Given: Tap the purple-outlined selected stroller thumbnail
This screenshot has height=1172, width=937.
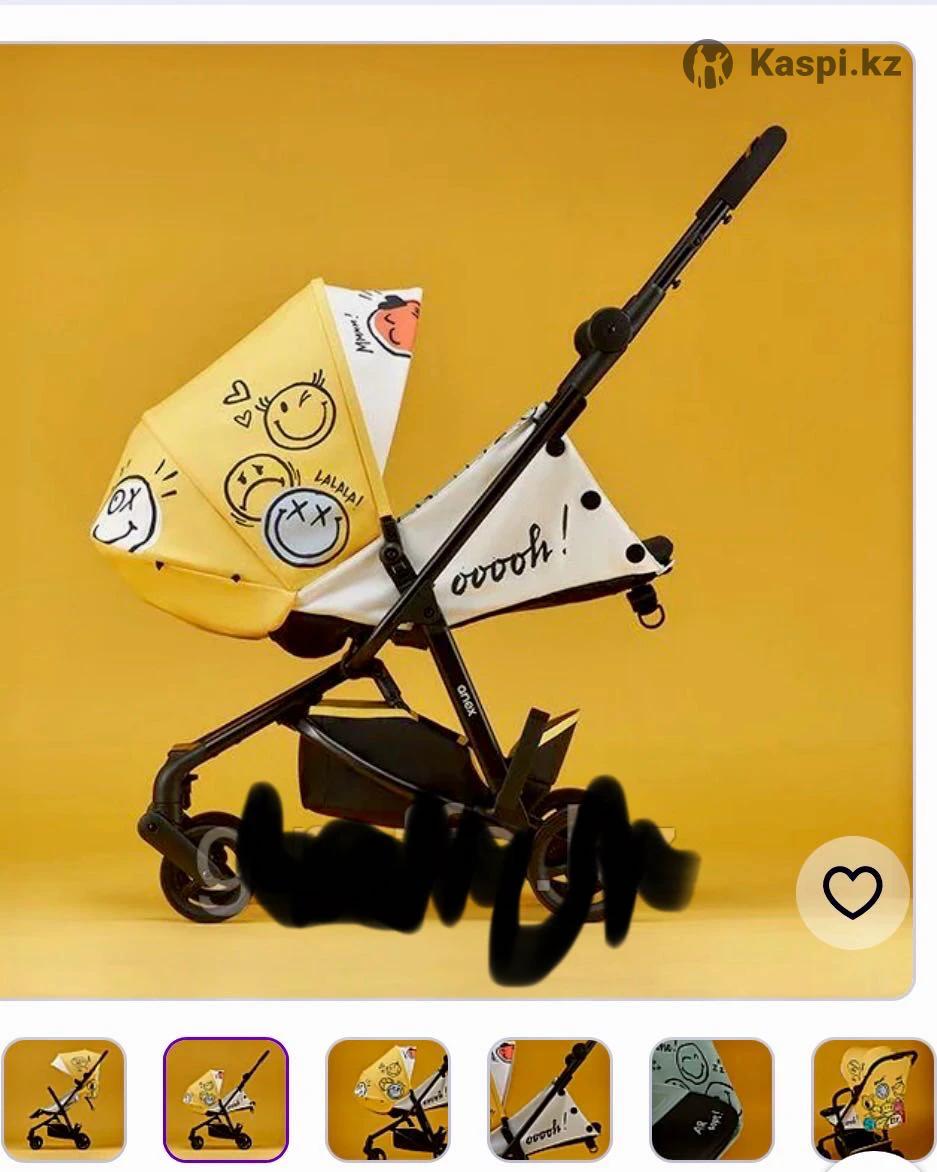Looking at the screenshot, I should click(226, 1099).
